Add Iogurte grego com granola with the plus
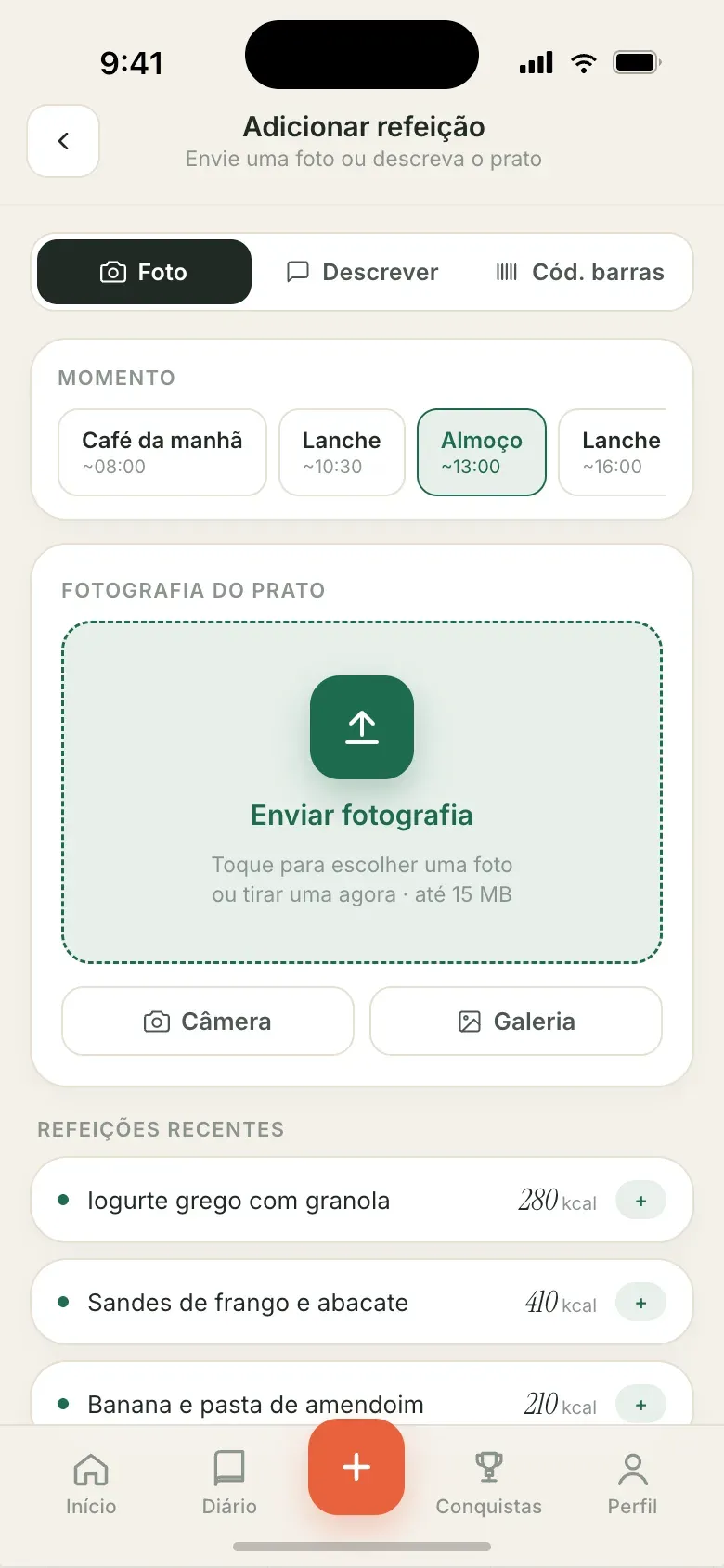 640,1200
